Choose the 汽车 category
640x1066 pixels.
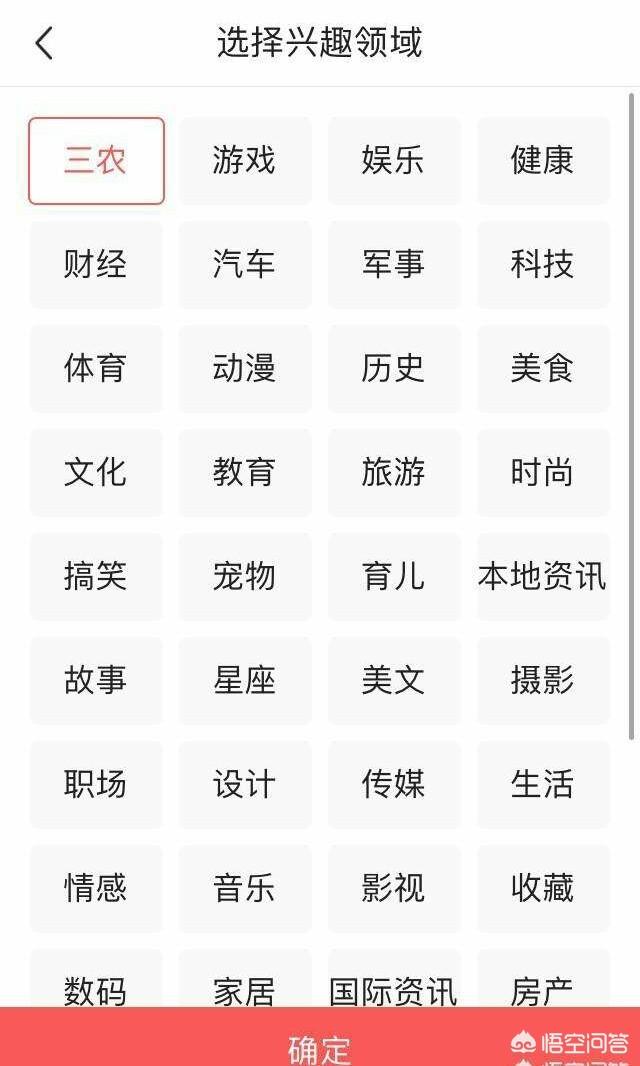(x=245, y=265)
